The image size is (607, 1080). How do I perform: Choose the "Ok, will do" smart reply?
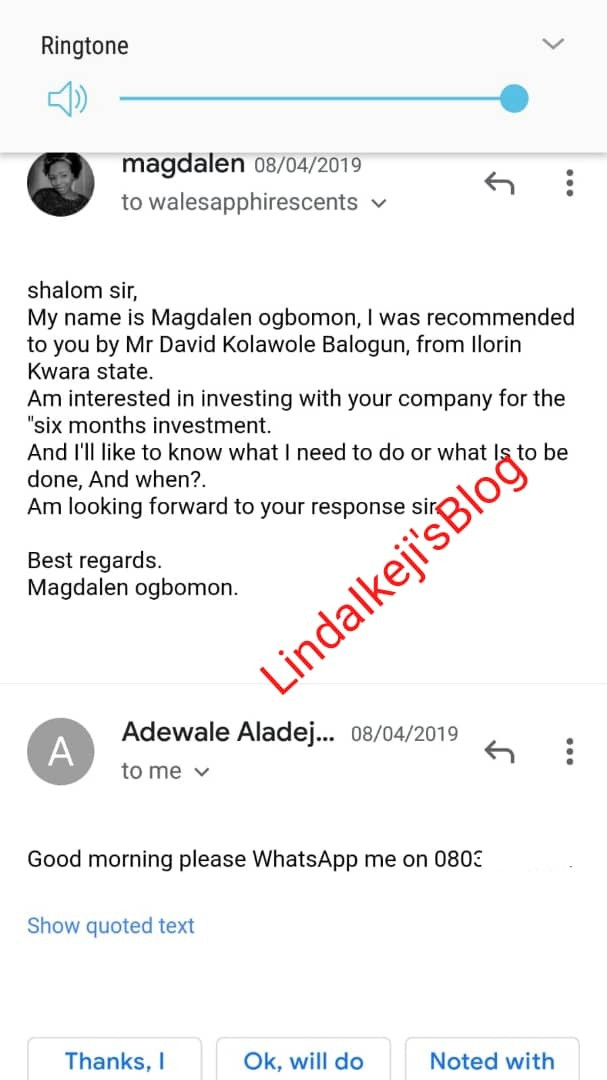[x=303, y=1060]
